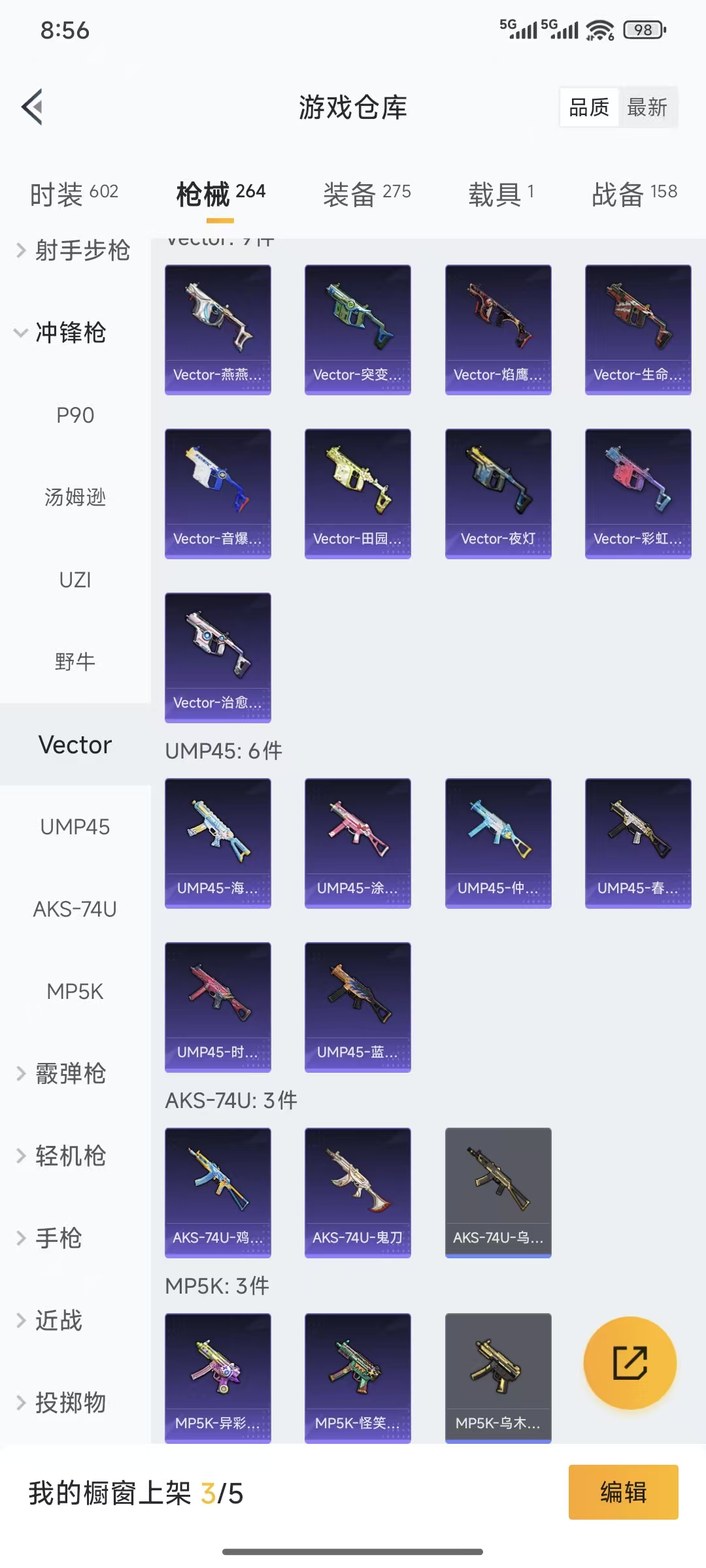Select UMP45 in the side list
Viewport: 706px width, 1568px height.
75,826
